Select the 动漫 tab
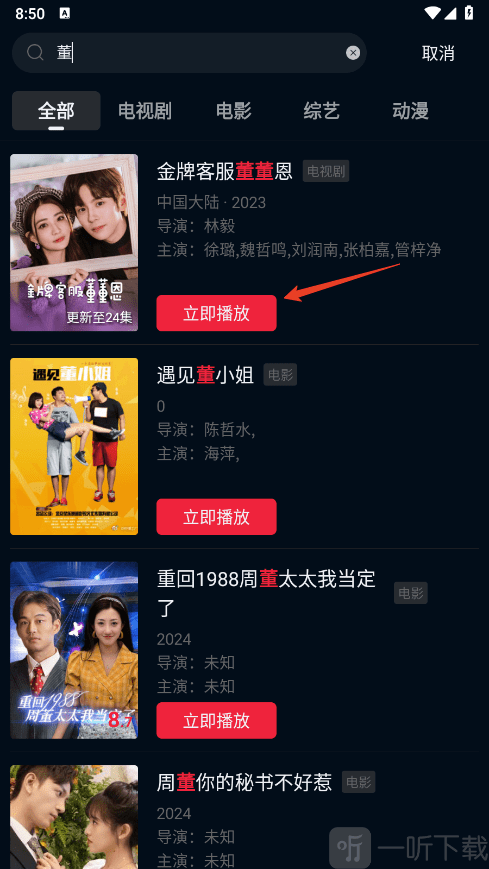This screenshot has height=869, width=489. click(x=411, y=111)
